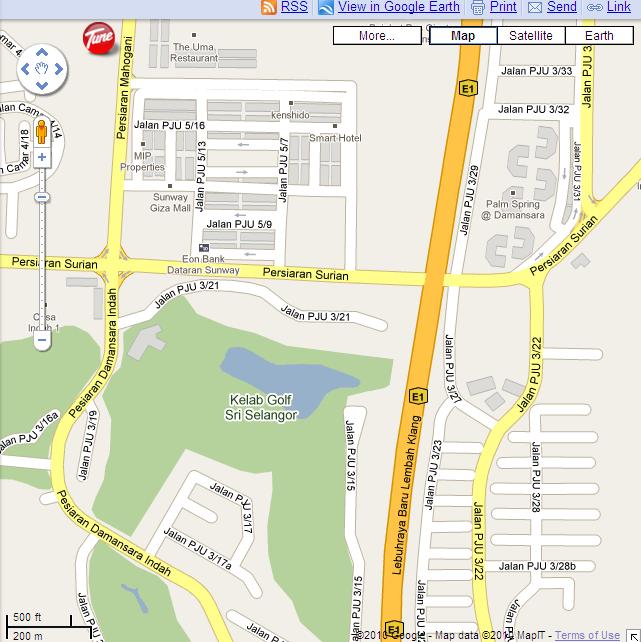The width and height of the screenshot is (641, 642).
Task: Switch to Map view
Action: (x=463, y=36)
